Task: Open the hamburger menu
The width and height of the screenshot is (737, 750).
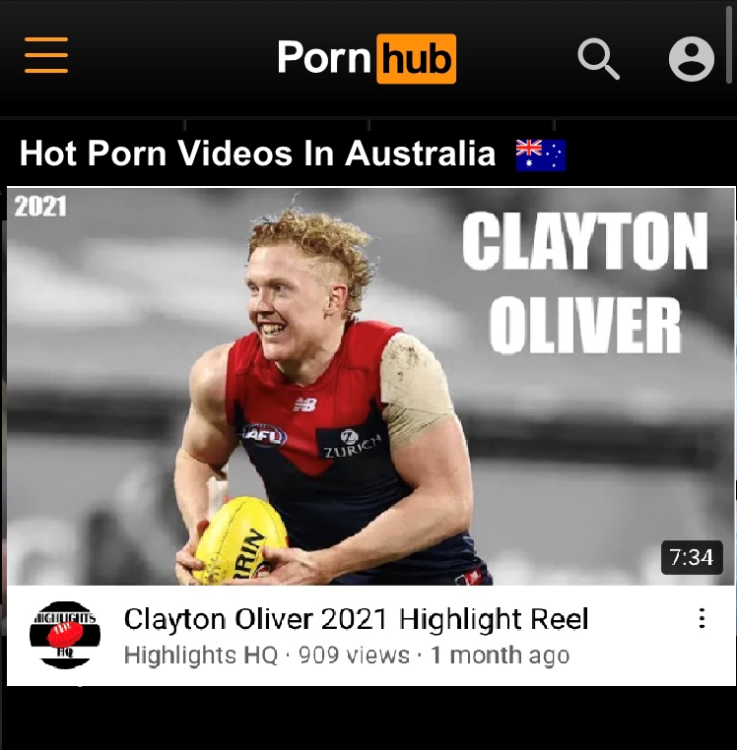Action: point(46,55)
